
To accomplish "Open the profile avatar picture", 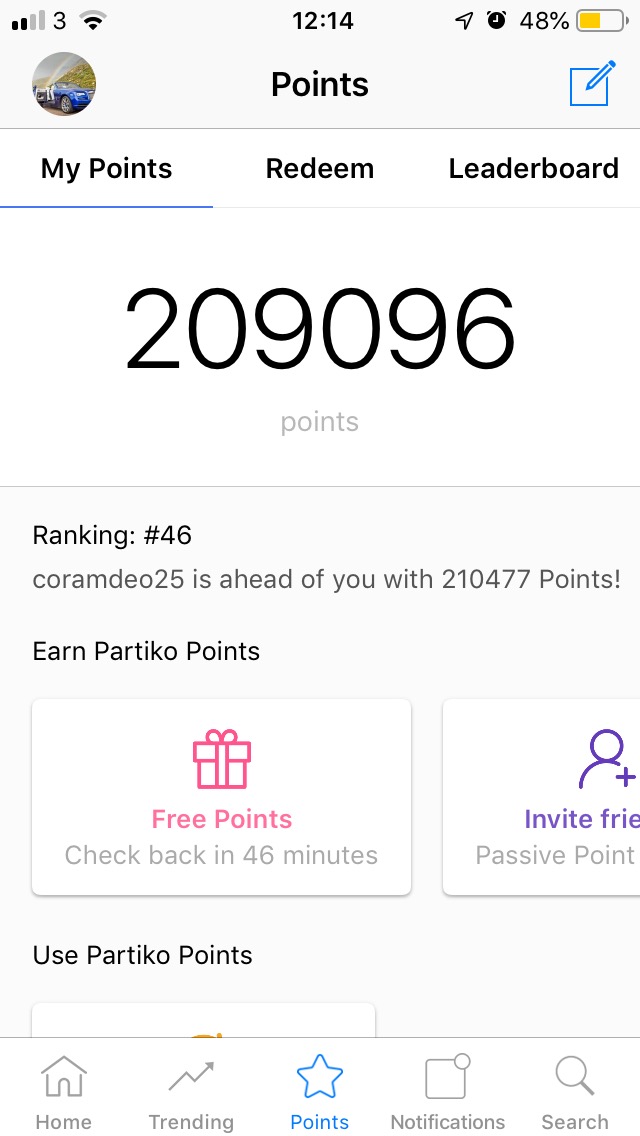I will 64,84.
